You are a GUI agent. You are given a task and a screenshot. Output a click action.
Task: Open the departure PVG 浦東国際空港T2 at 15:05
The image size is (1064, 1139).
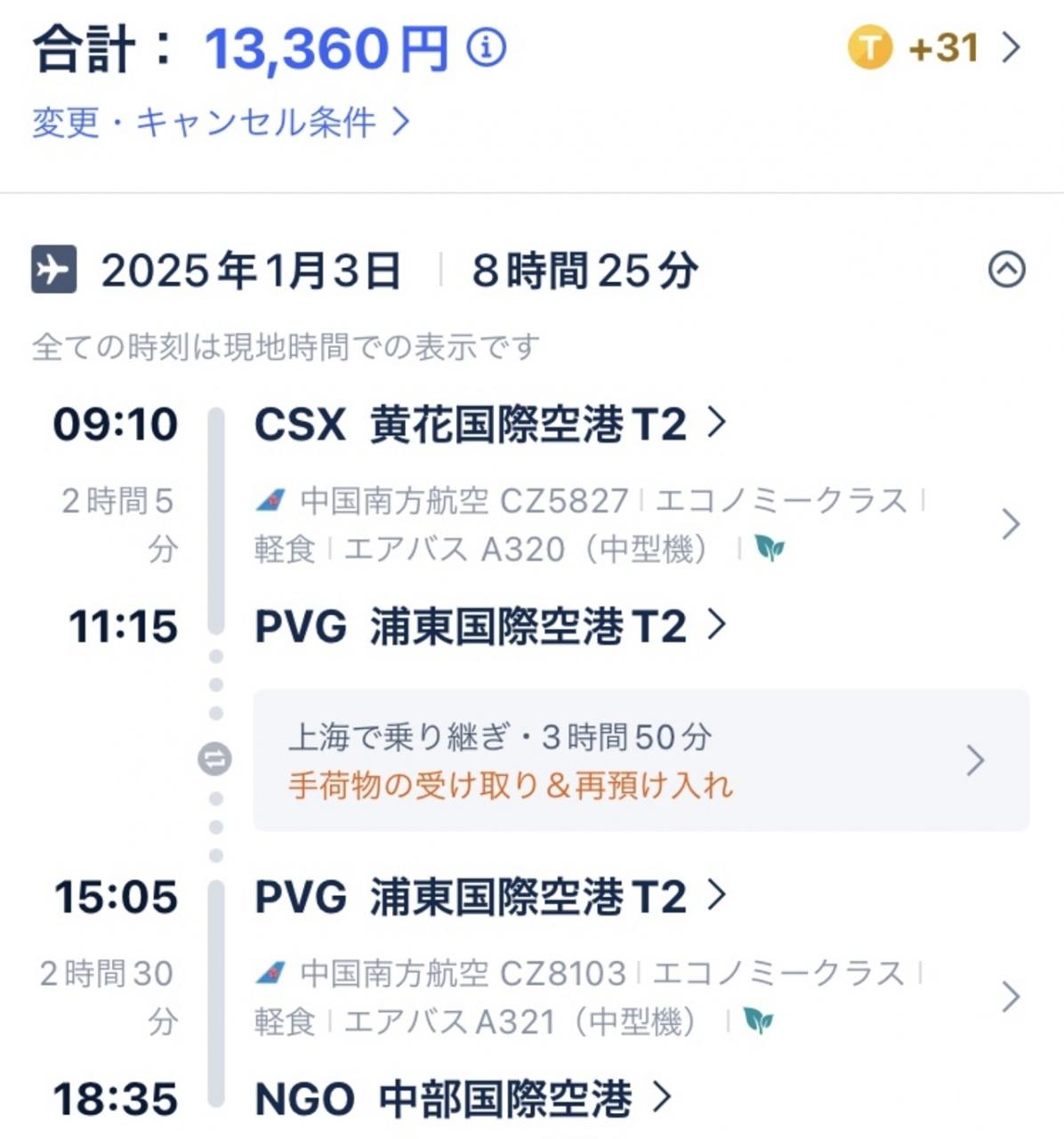(x=489, y=897)
